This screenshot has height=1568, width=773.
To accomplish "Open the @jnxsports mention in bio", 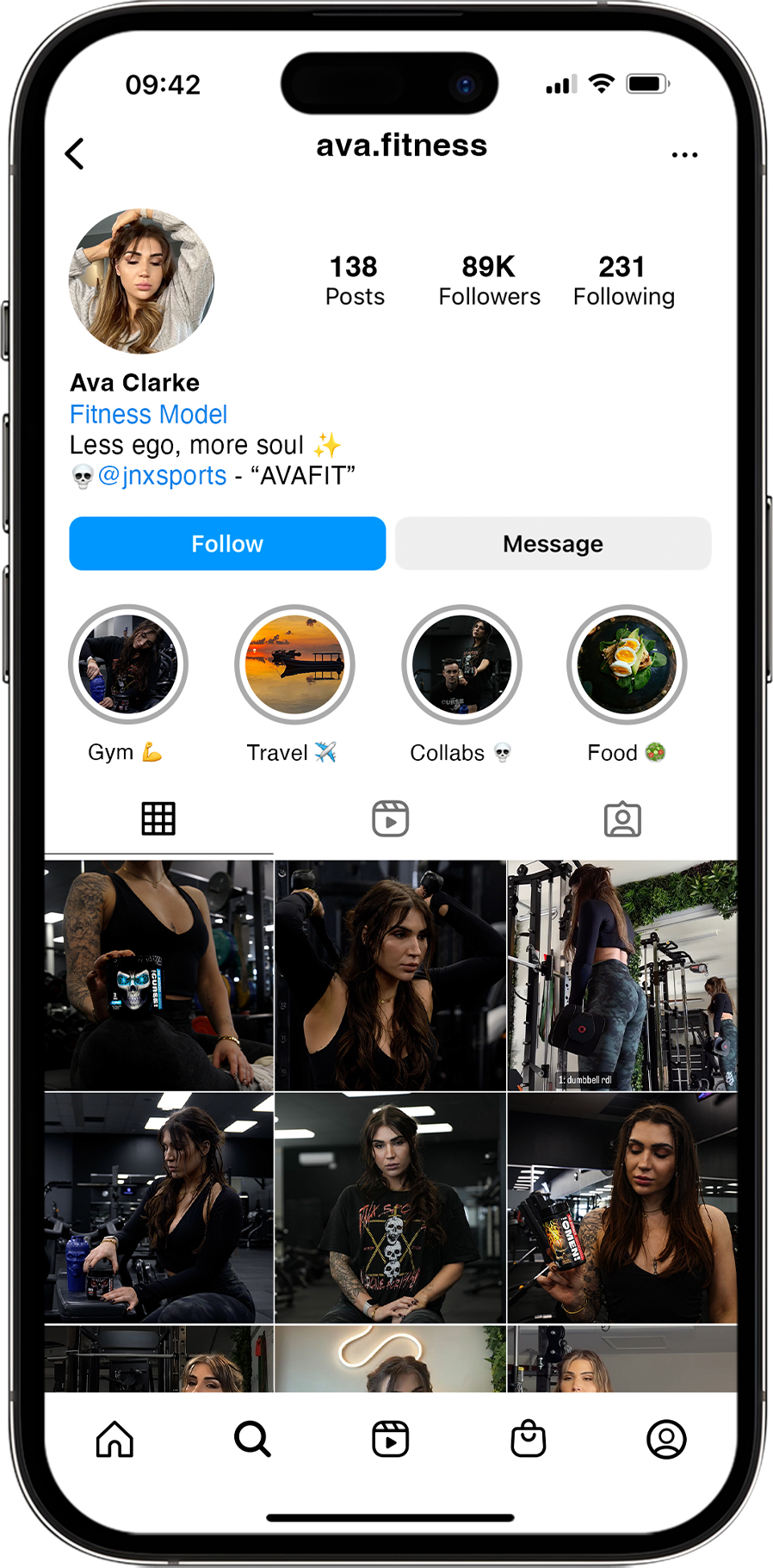I will (x=162, y=475).
